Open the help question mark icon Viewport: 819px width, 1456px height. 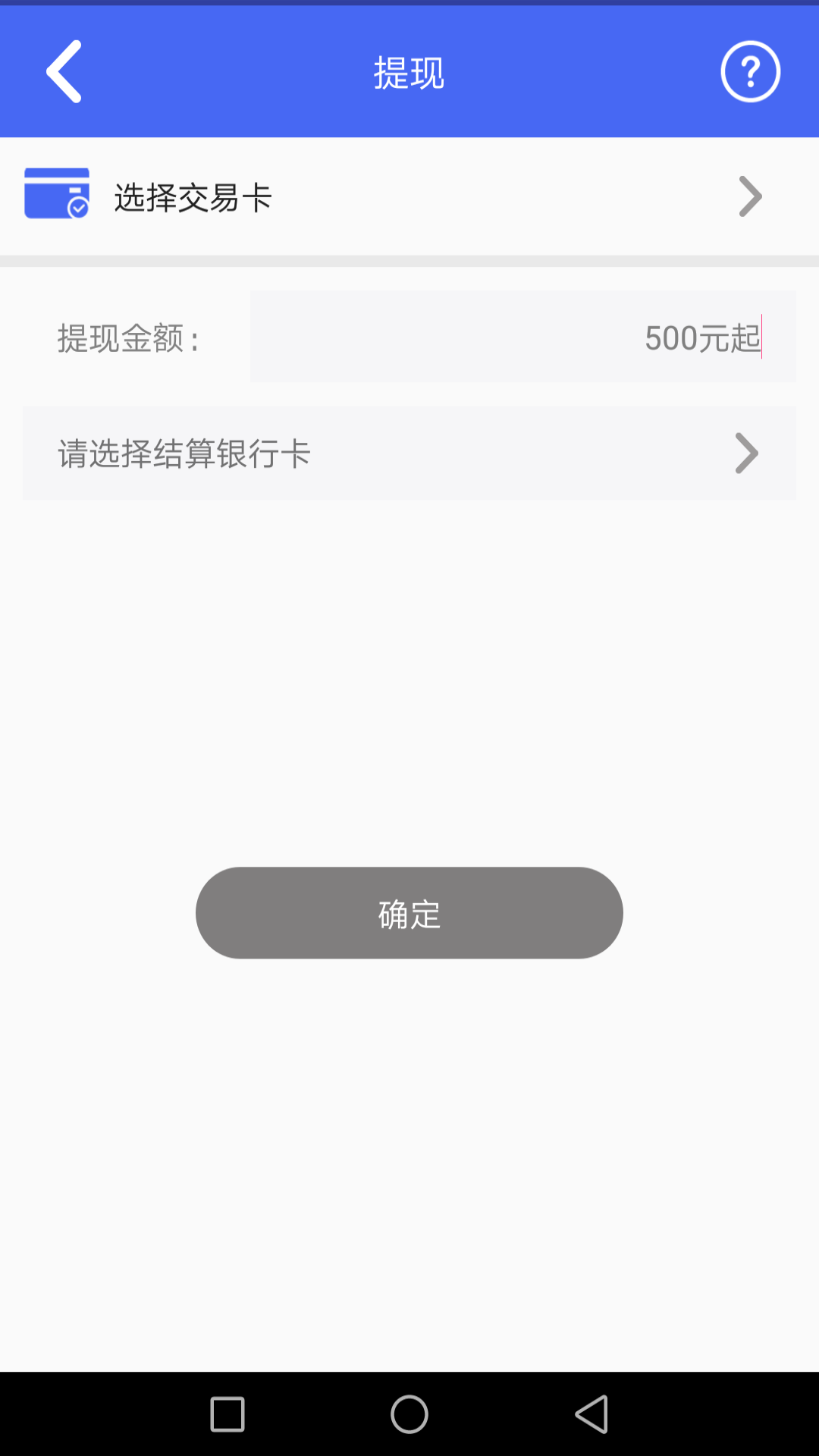(x=750, y=72)
